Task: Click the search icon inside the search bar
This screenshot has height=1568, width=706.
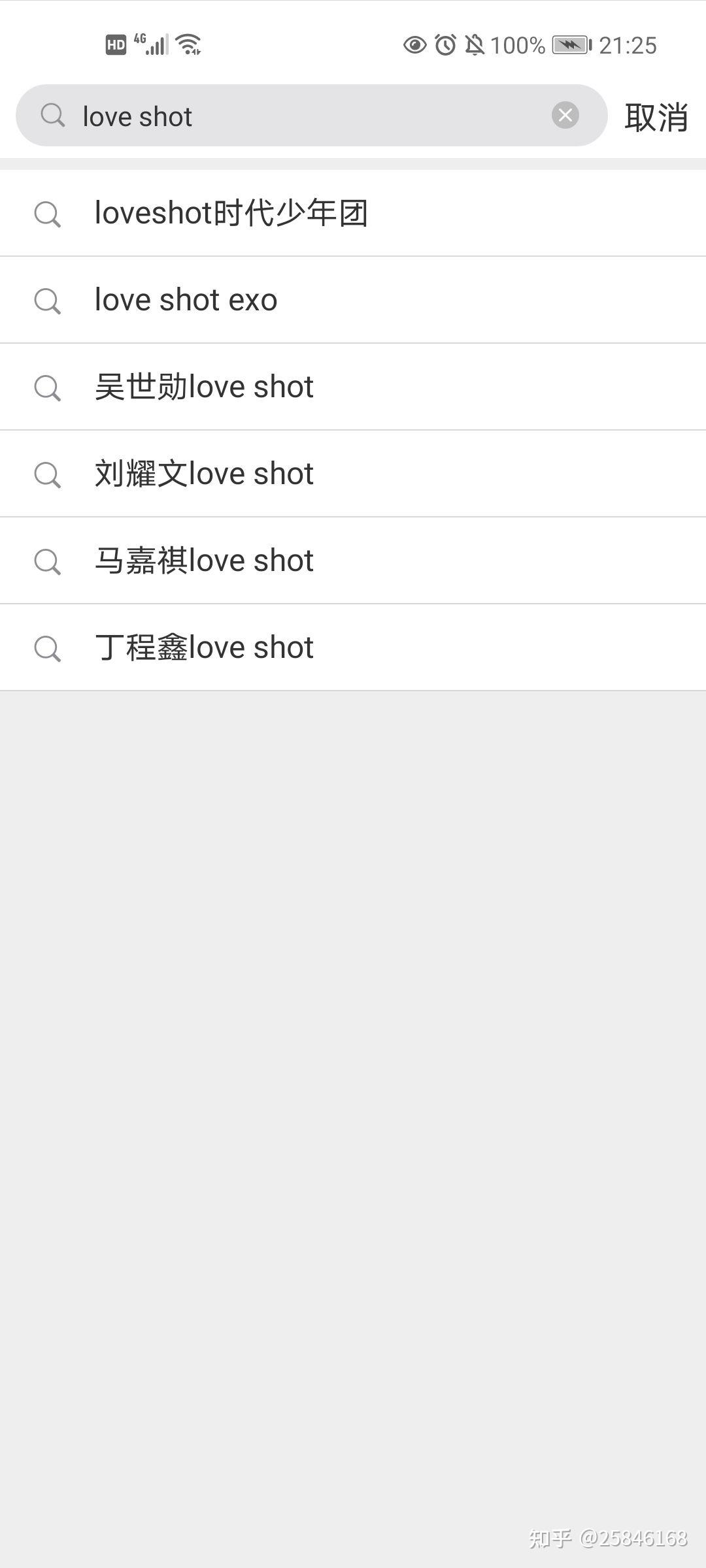Action: (x=52, y=116)
